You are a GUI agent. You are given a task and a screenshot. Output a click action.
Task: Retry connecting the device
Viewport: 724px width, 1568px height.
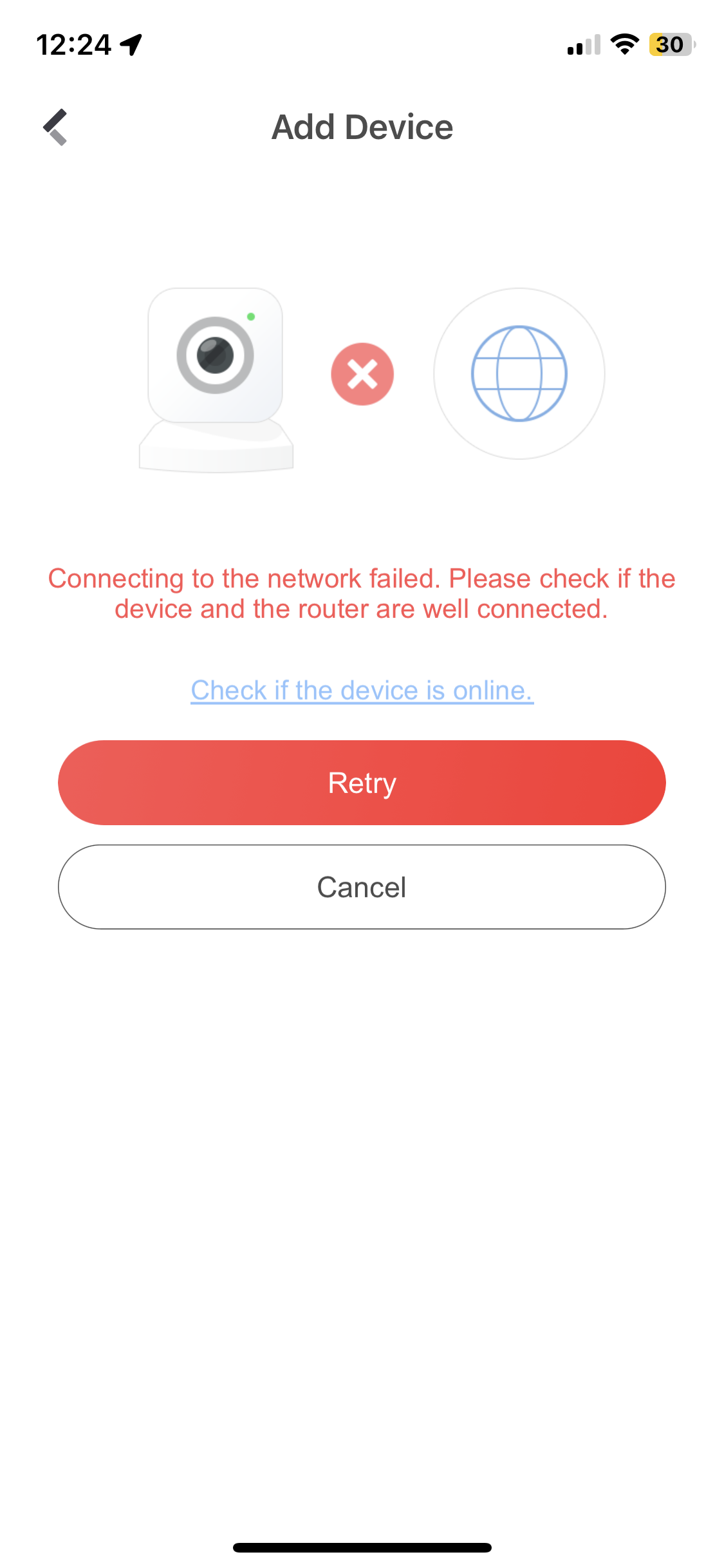(362, 783)
